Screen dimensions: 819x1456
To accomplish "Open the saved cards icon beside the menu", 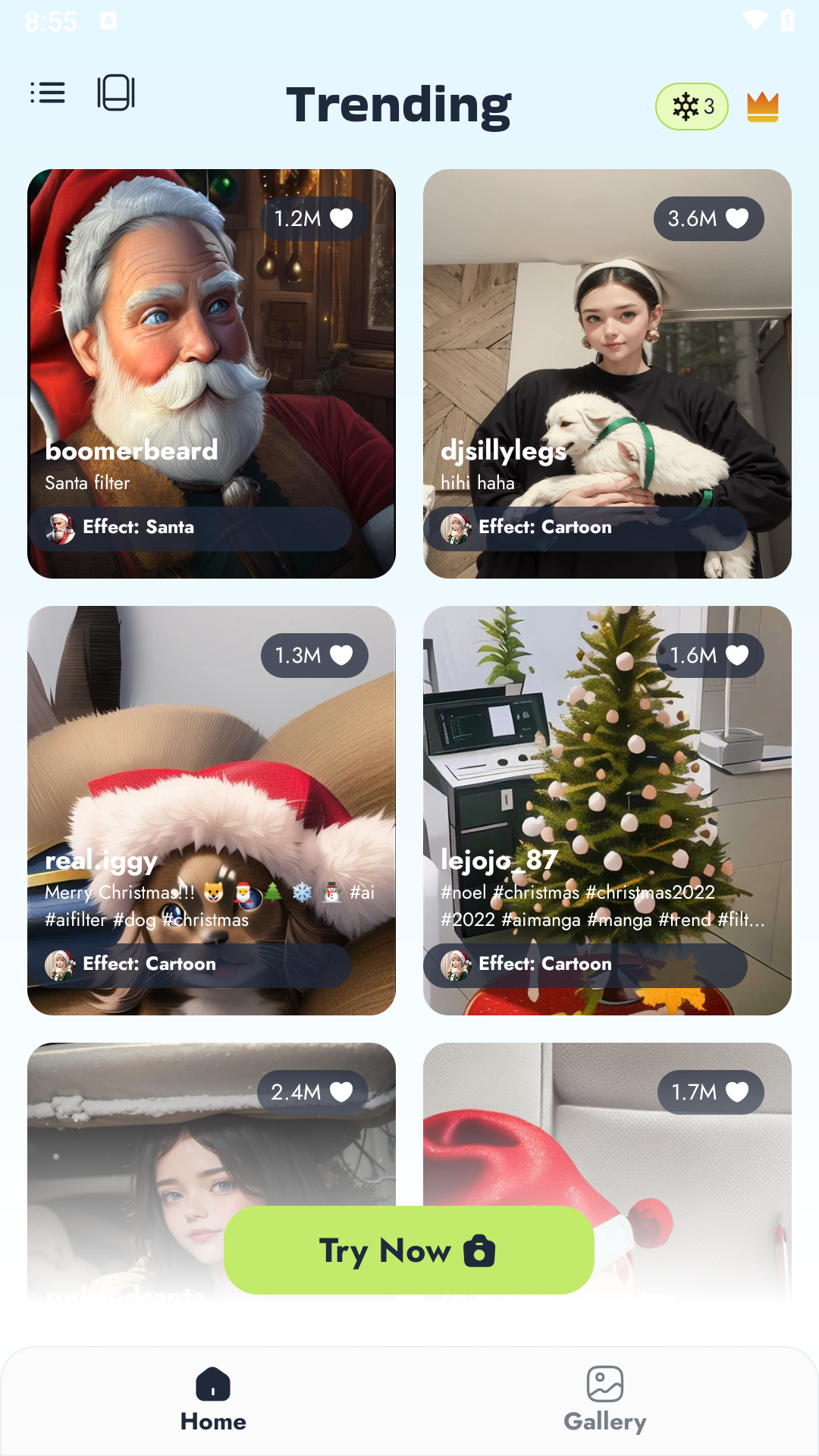I will coord(115,93).
